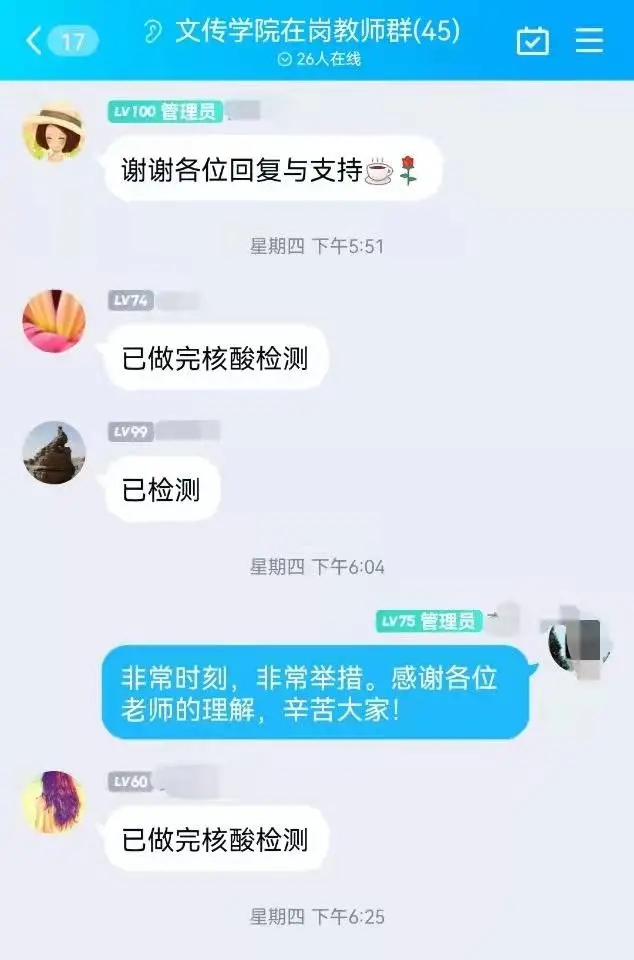This screenshot has height=960, width=634.
Task: Open the group menu with three lines
Action: (590, 40)
